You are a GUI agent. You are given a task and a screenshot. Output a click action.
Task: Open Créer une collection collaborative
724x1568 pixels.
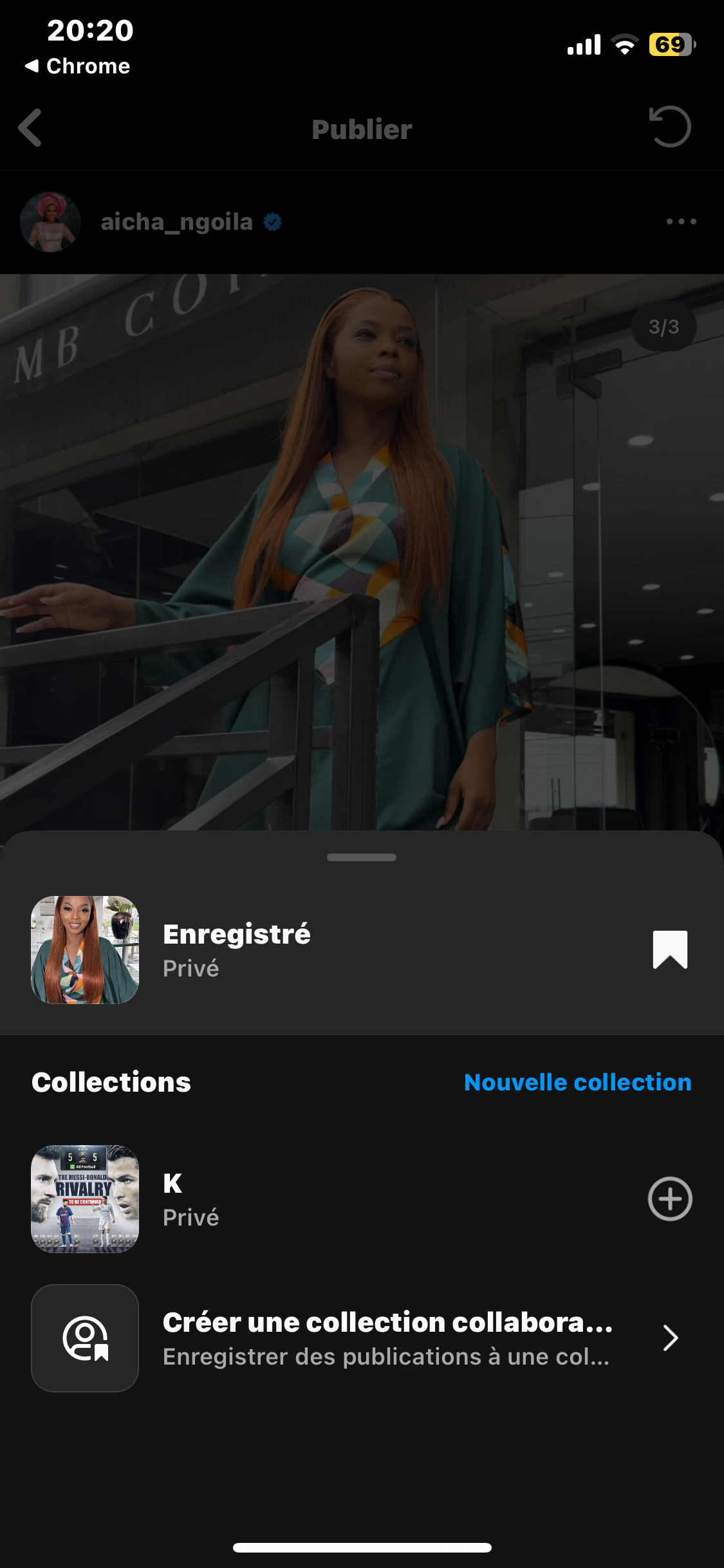tap(386, 1338)
